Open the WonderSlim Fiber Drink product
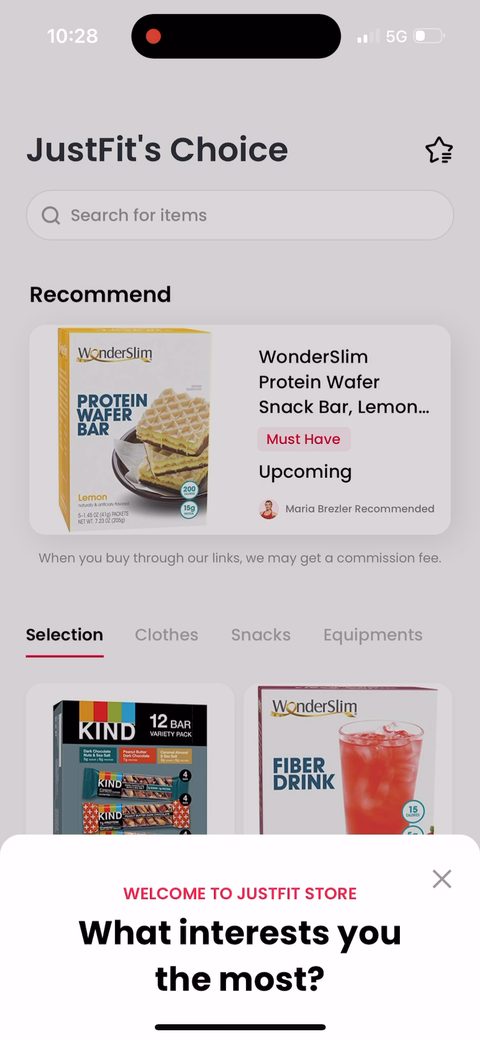 click(347, 759)
